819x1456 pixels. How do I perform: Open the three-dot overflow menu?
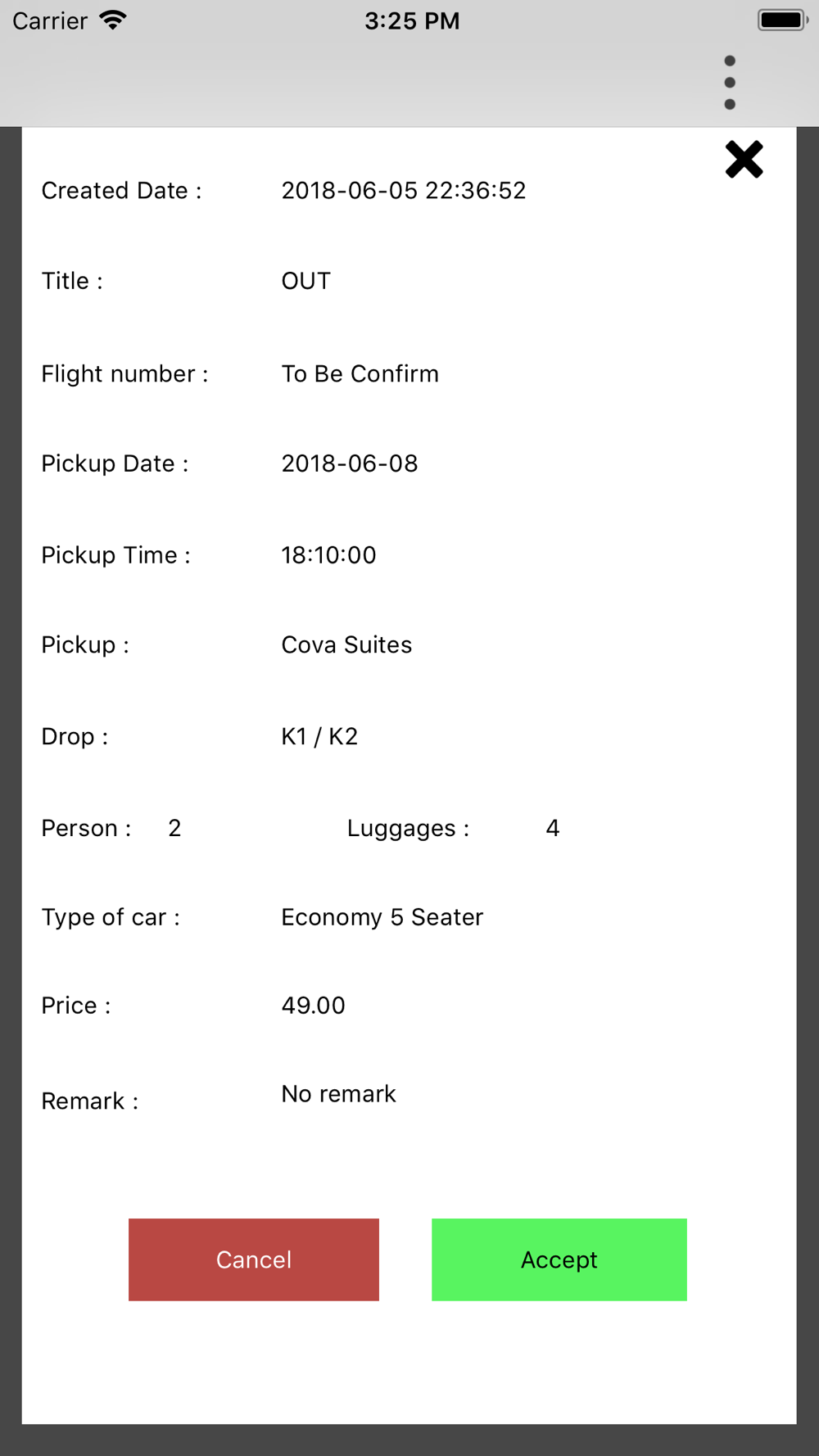coord(730,83)
